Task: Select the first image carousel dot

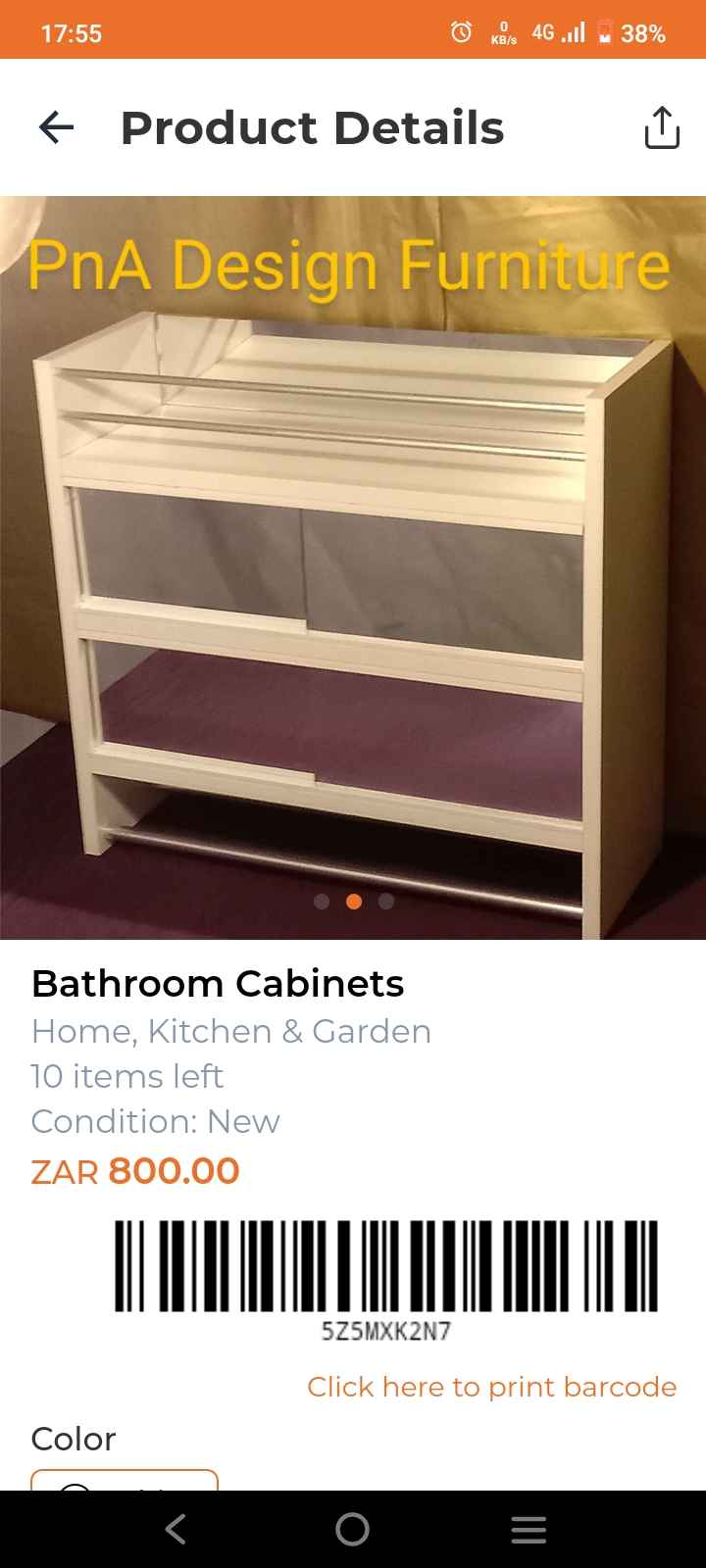Action: click(321, 902)
